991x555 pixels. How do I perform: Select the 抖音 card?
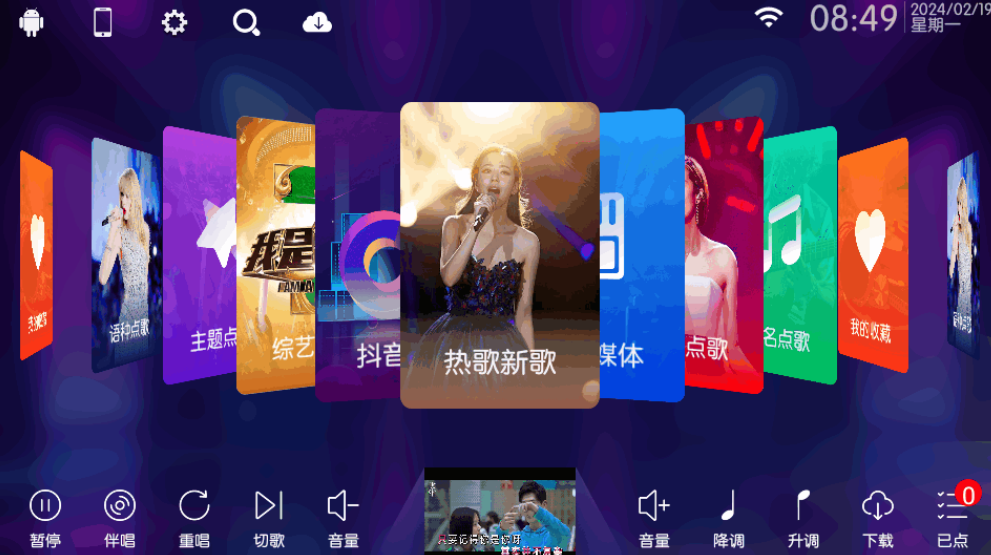click(358, 260)
